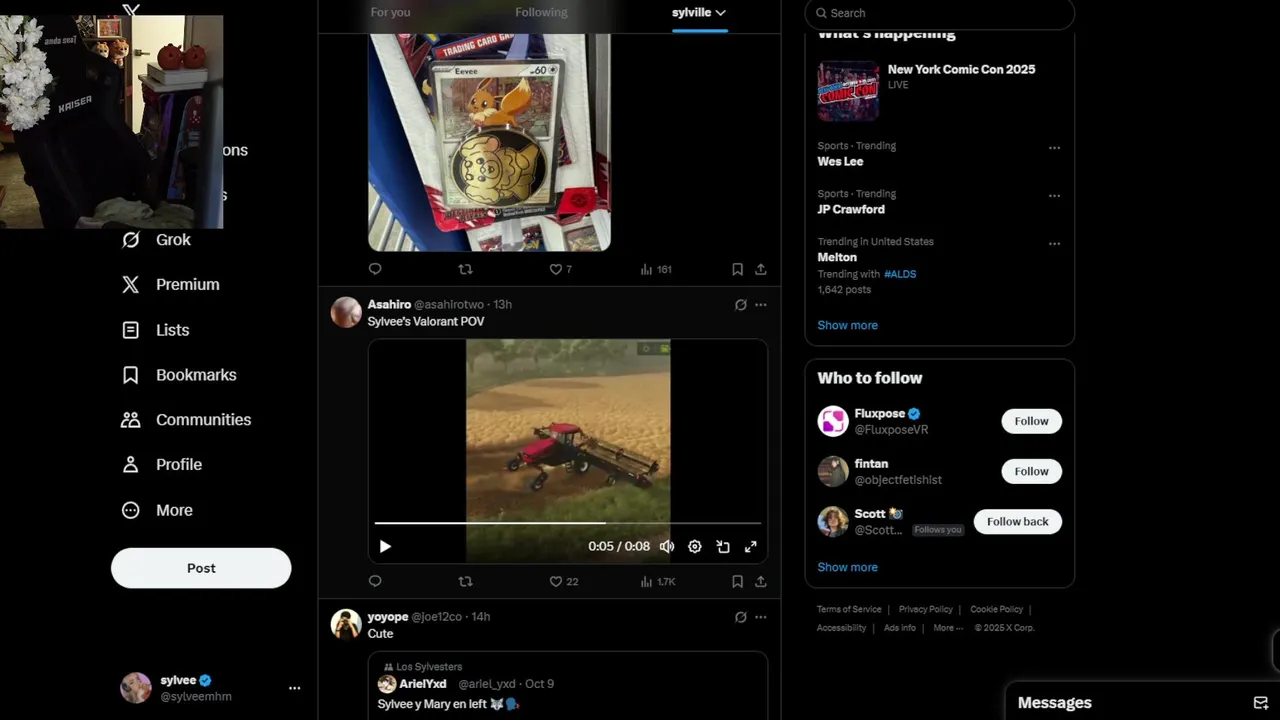This screenshot has height=720, width=1280.
Task: Open the Search box
Action: pos(938,13)
